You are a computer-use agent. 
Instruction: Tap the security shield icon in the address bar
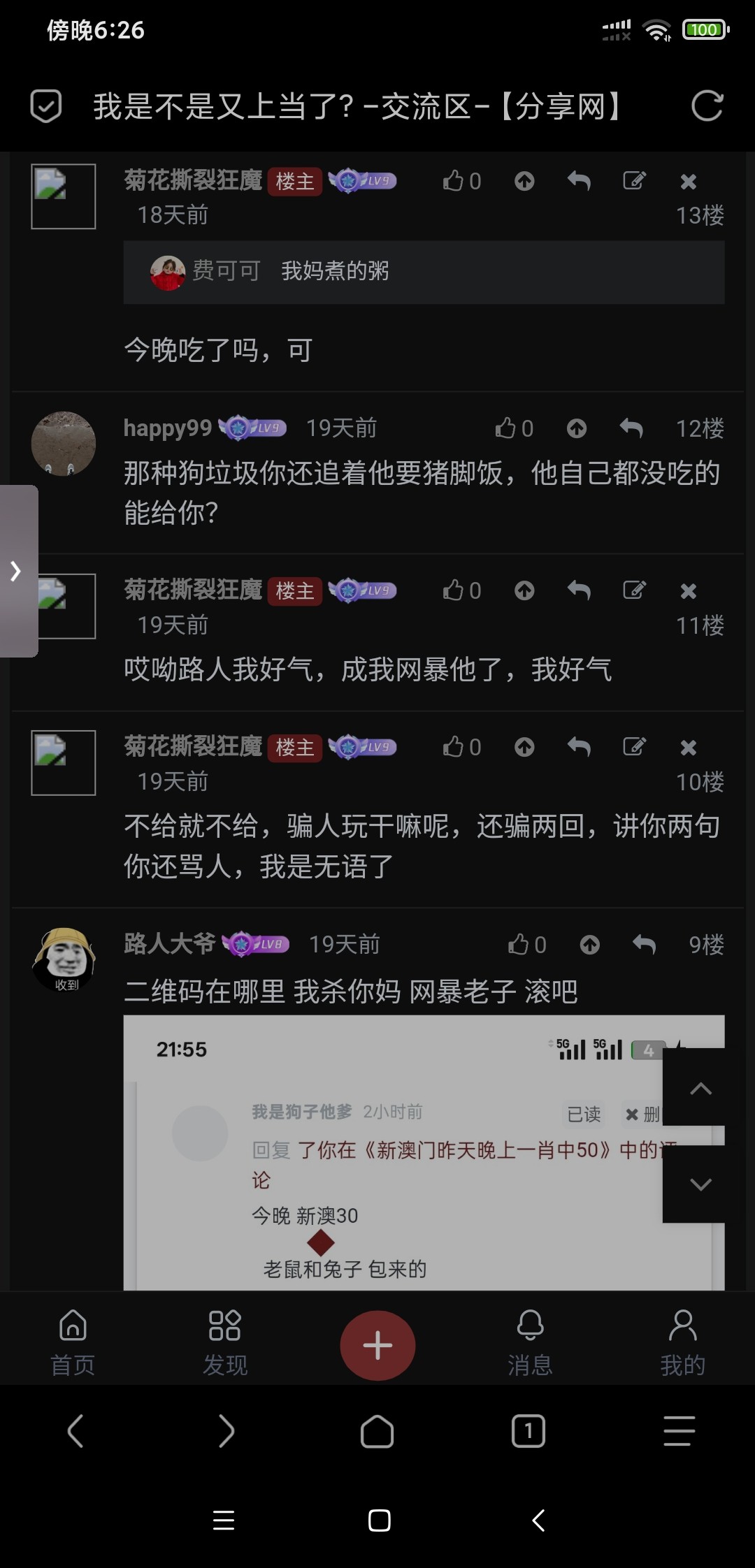click(x=46, y=106)
